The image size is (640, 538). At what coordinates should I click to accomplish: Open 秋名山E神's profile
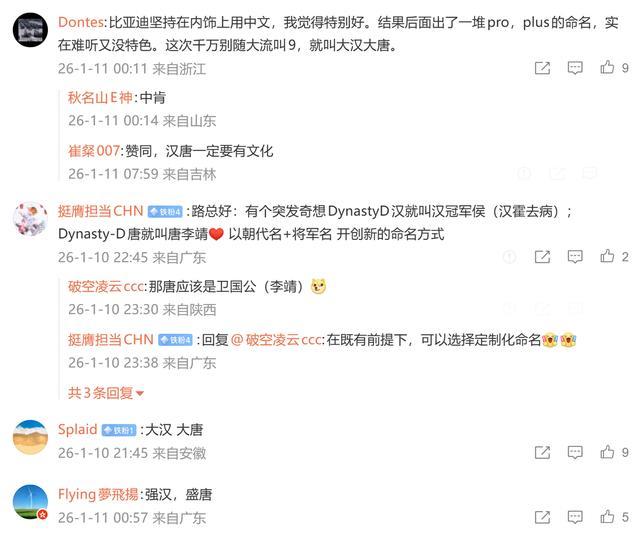pyautogui.click(x=100, y=98)
